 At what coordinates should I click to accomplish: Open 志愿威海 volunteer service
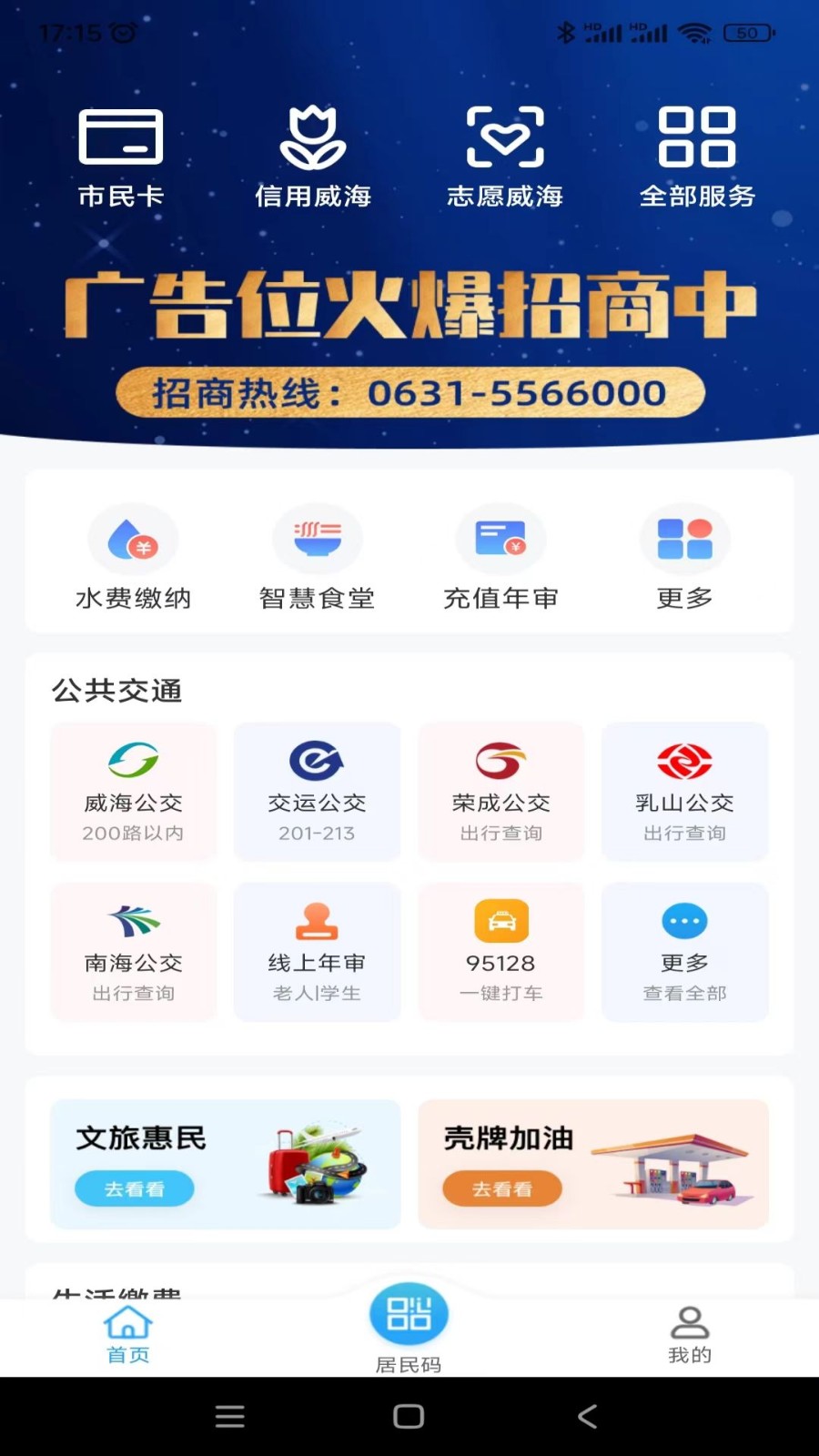(x=505, y=157)
